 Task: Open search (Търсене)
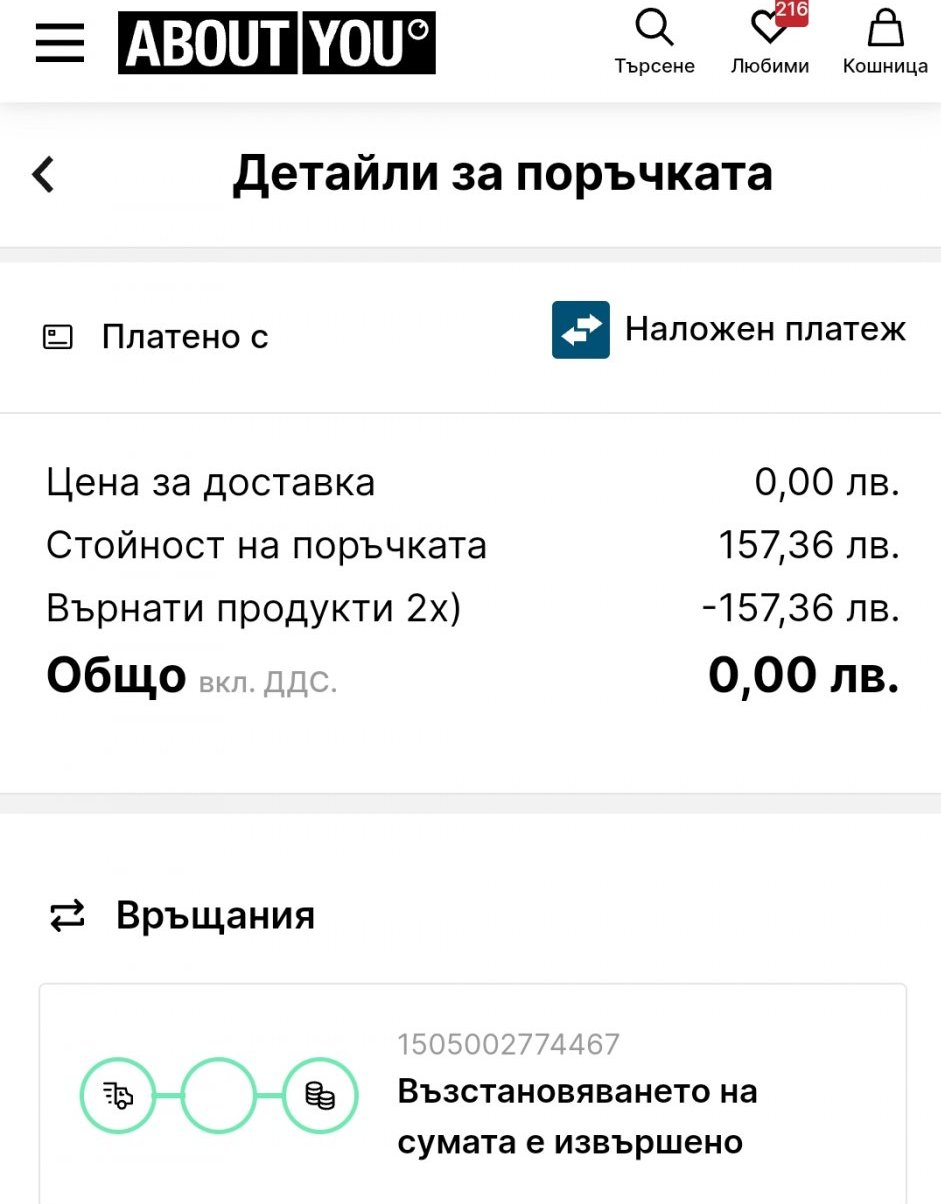point(655,42)
